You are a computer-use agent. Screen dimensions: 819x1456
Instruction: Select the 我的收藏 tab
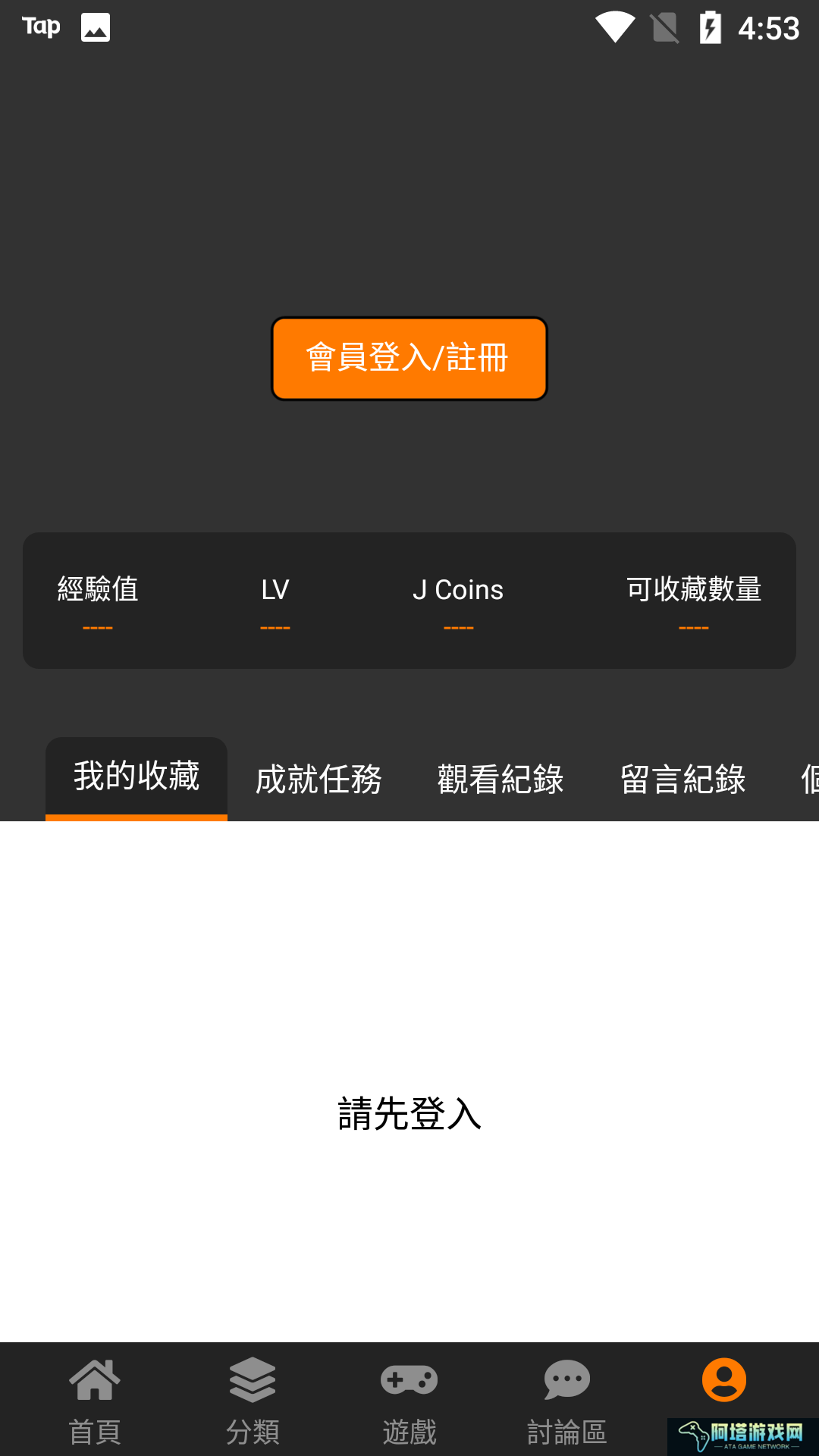tap(136, 777)
